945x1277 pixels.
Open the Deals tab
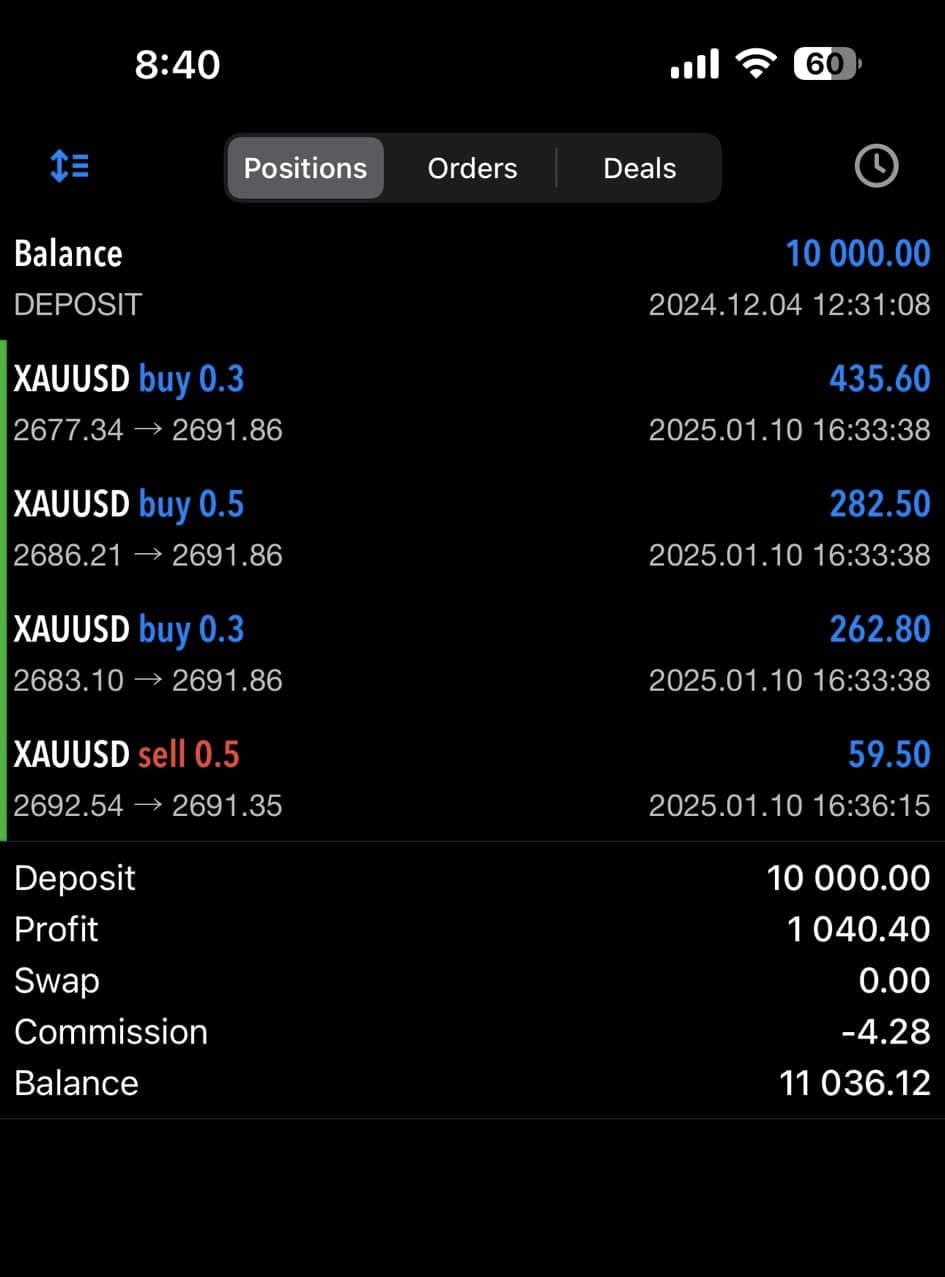(639, 168)
